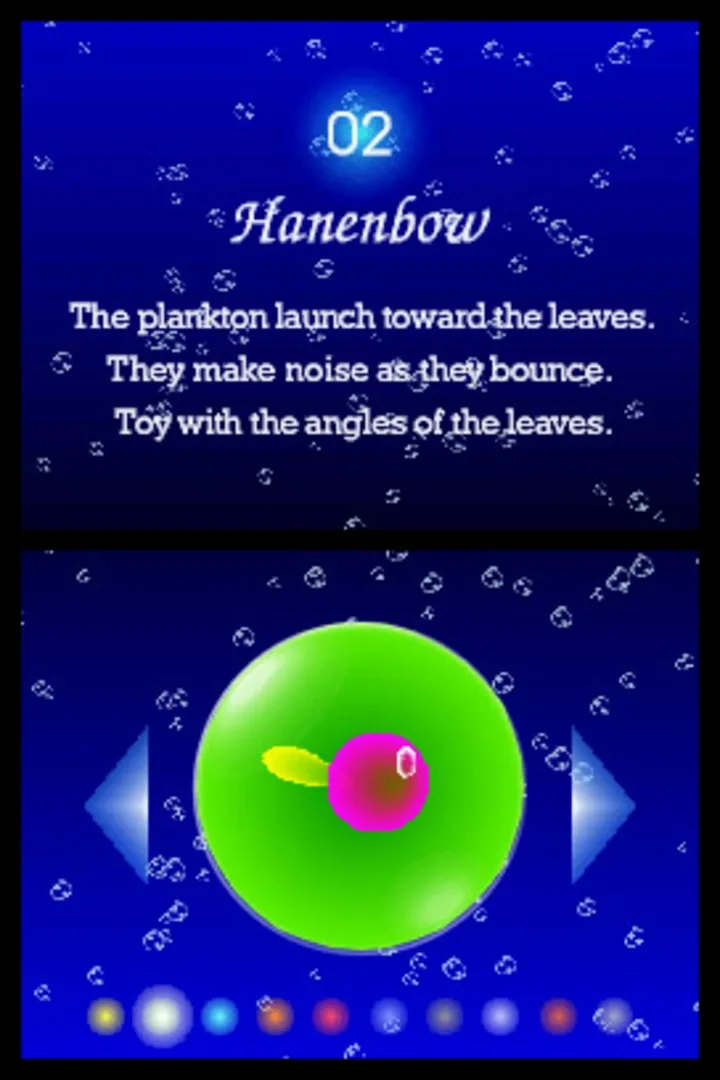Jump to the first yellow page dot

(x=105, y=1016)
